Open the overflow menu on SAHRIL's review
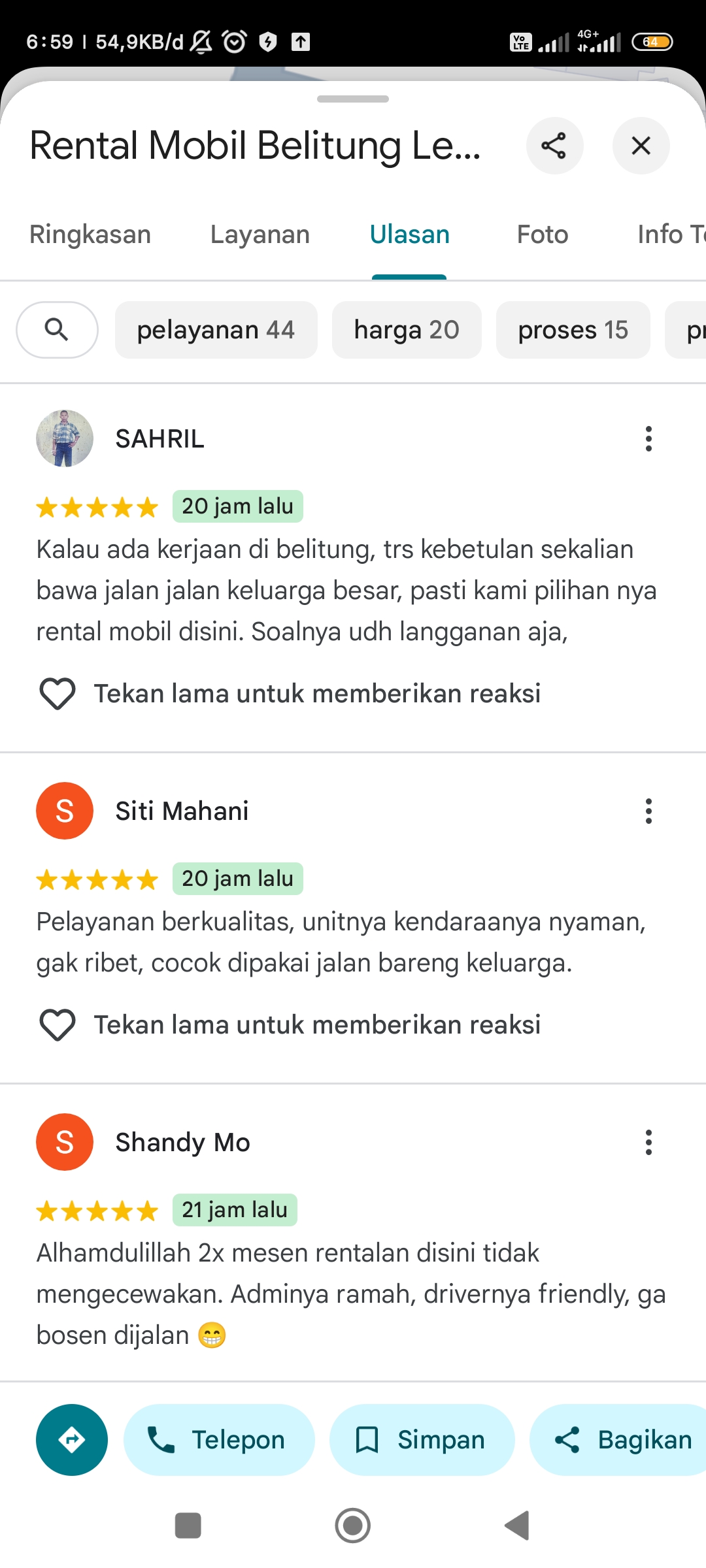706x1568 pixels. tap(648, 439)
